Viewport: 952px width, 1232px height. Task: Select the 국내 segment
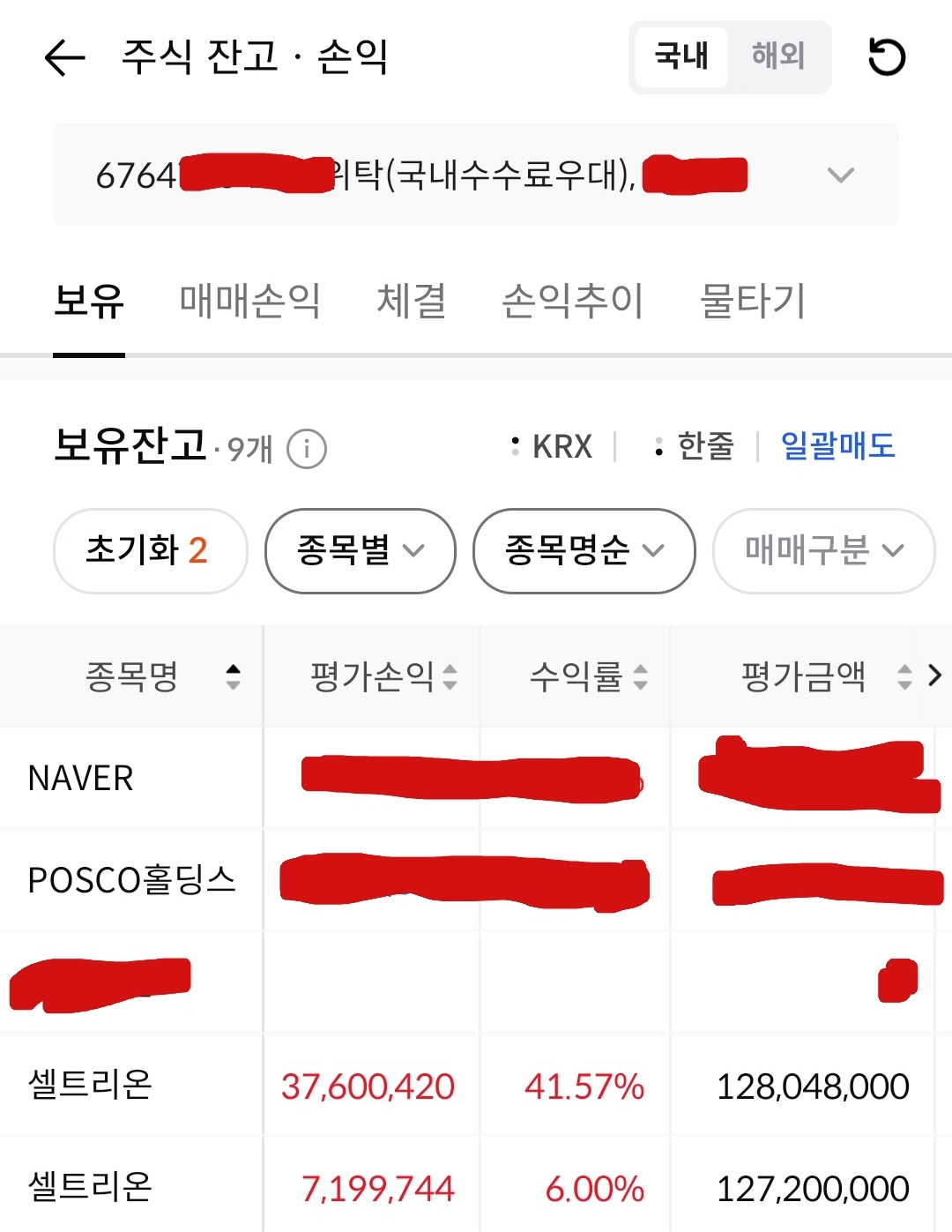click(x=681, y=56)
